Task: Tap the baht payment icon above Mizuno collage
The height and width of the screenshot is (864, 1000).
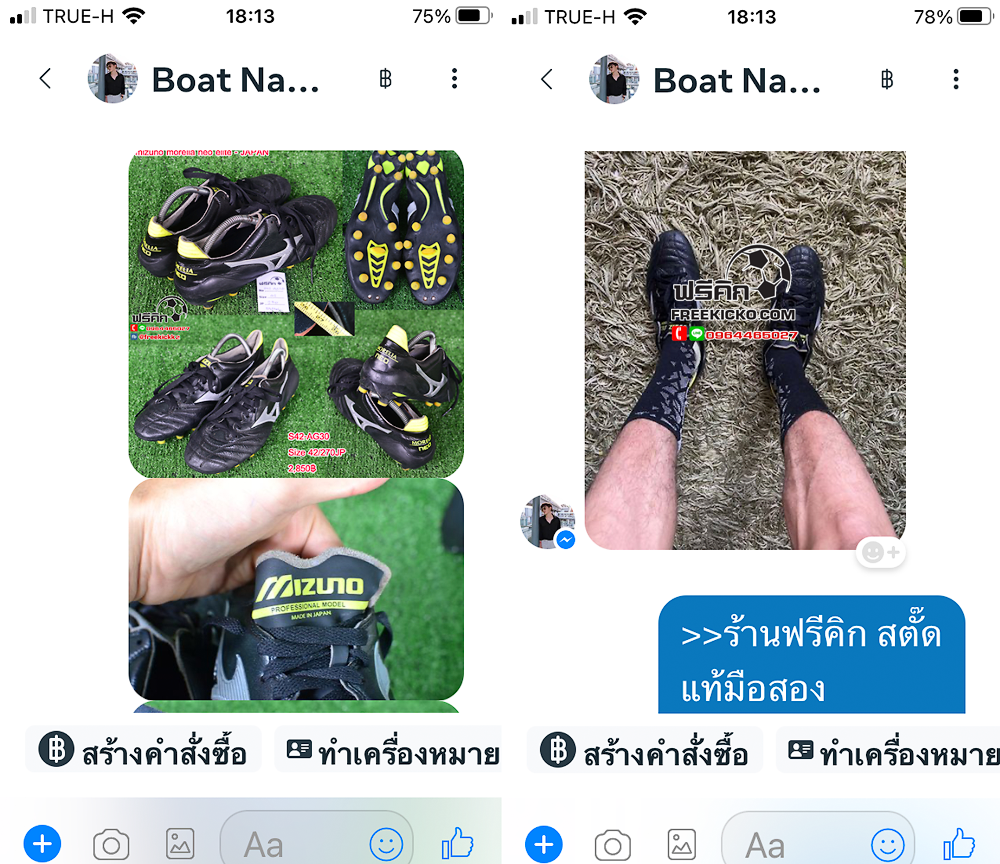Action: 386,79
